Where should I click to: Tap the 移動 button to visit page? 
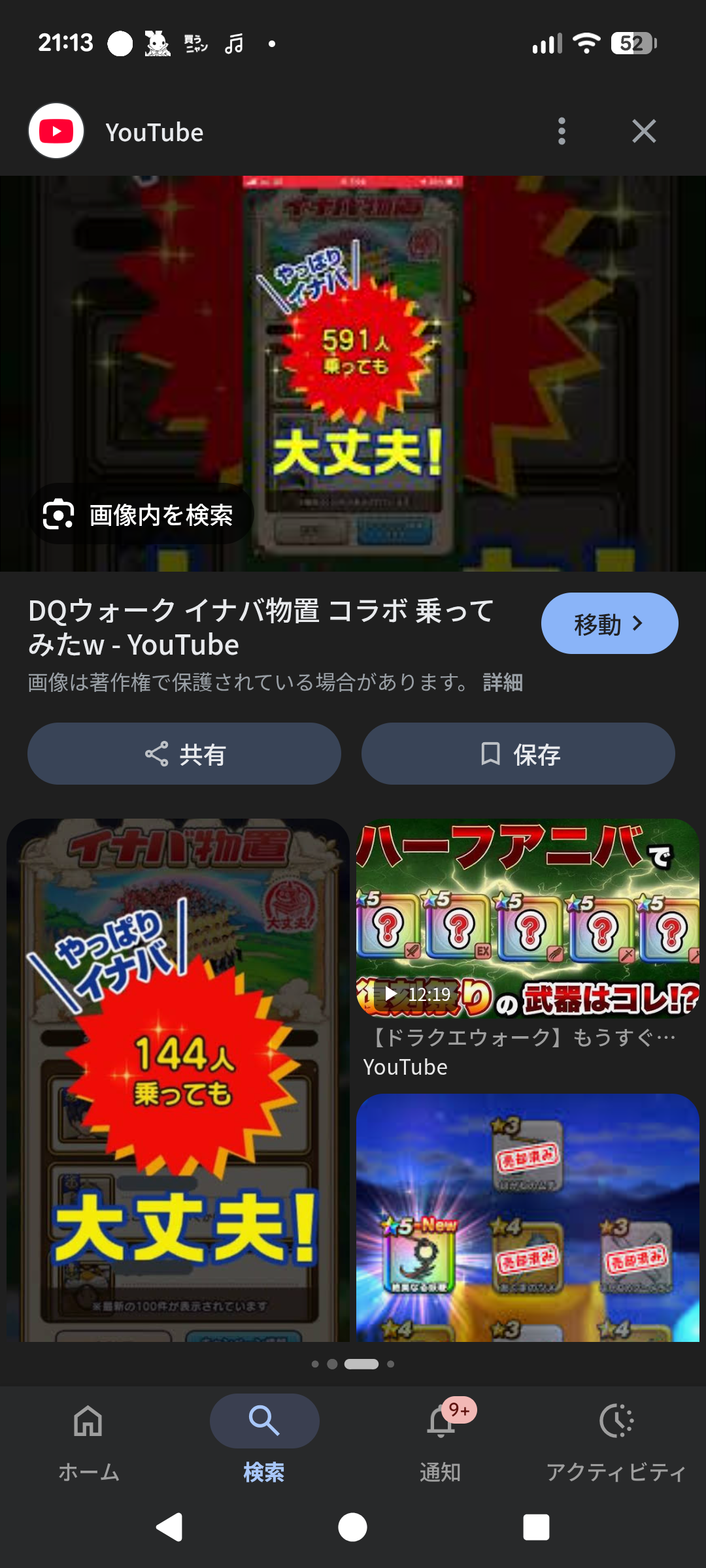tap(609, 623)
